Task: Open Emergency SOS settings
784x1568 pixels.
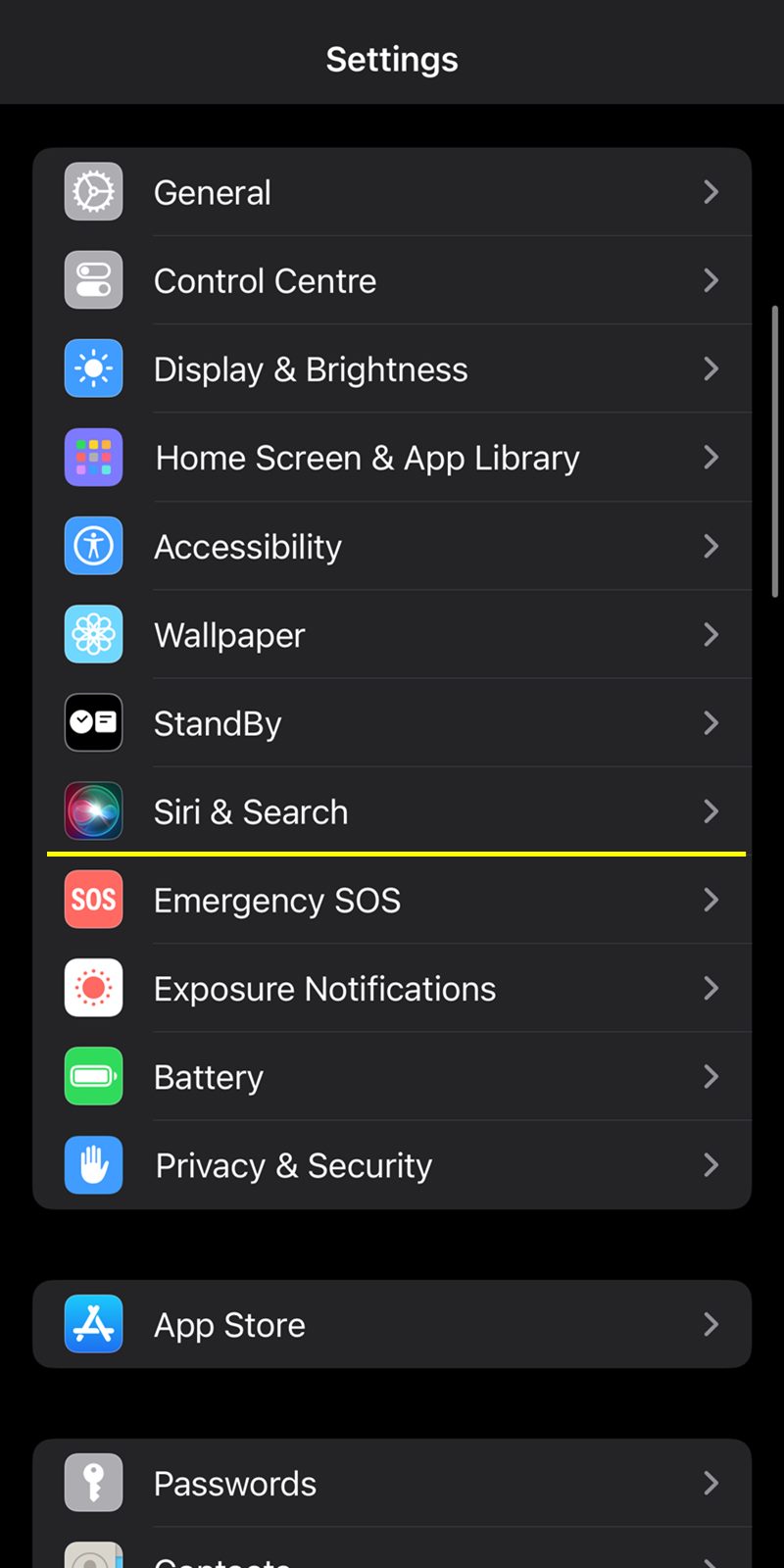Action: [x=392, y=900]
